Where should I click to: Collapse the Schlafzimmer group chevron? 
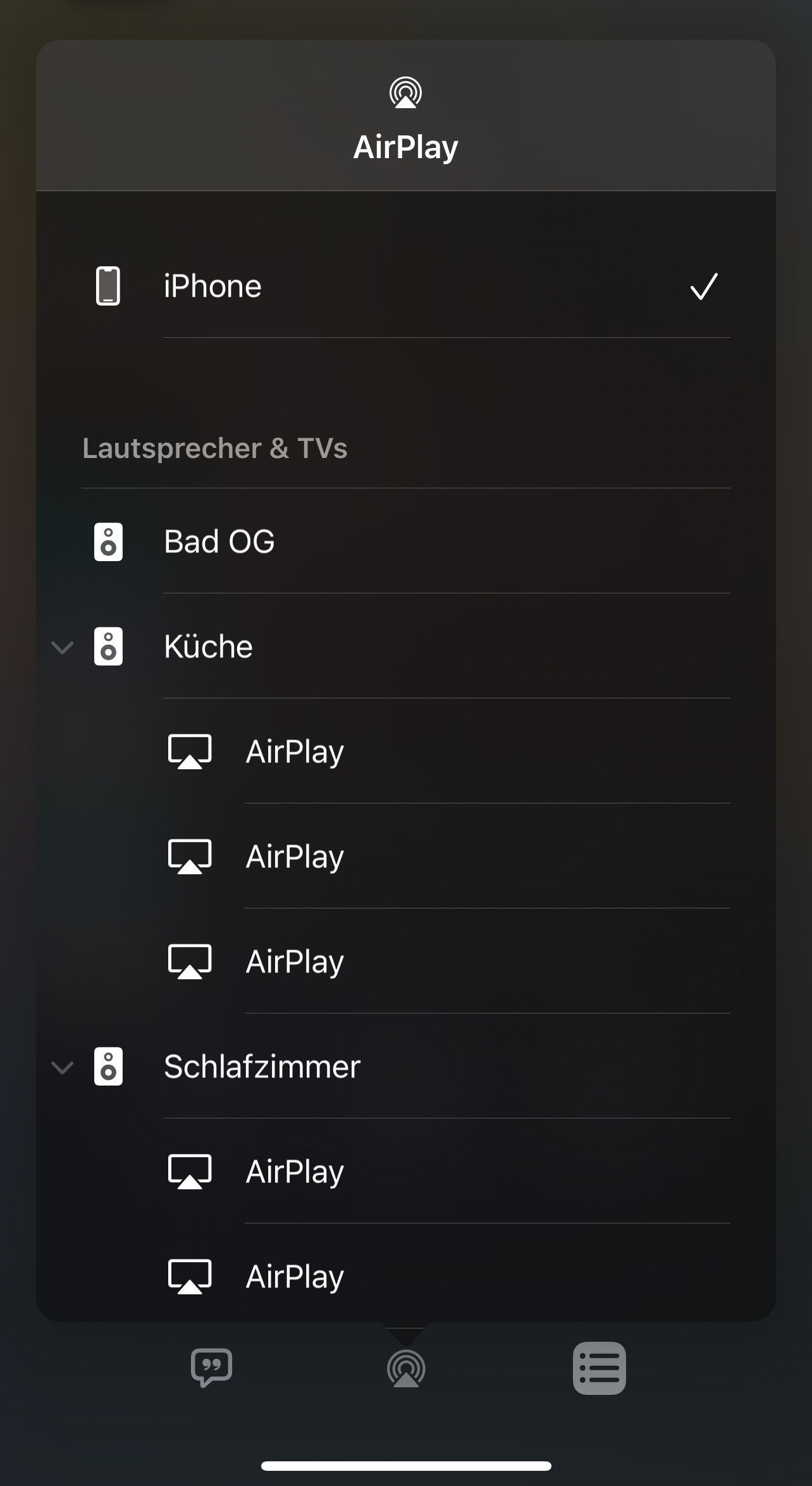tap(63, 1067)
